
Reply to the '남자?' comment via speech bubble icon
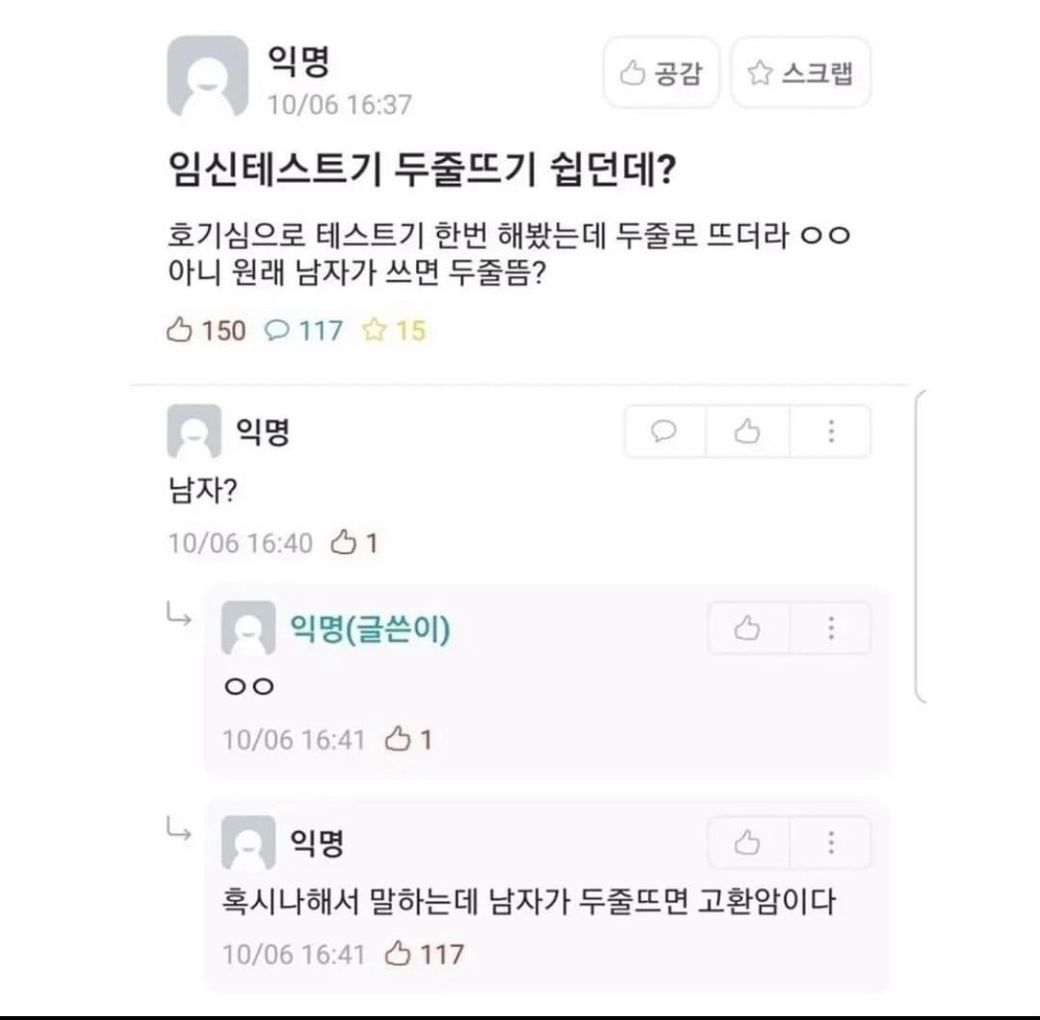click(x=664, y=431)
